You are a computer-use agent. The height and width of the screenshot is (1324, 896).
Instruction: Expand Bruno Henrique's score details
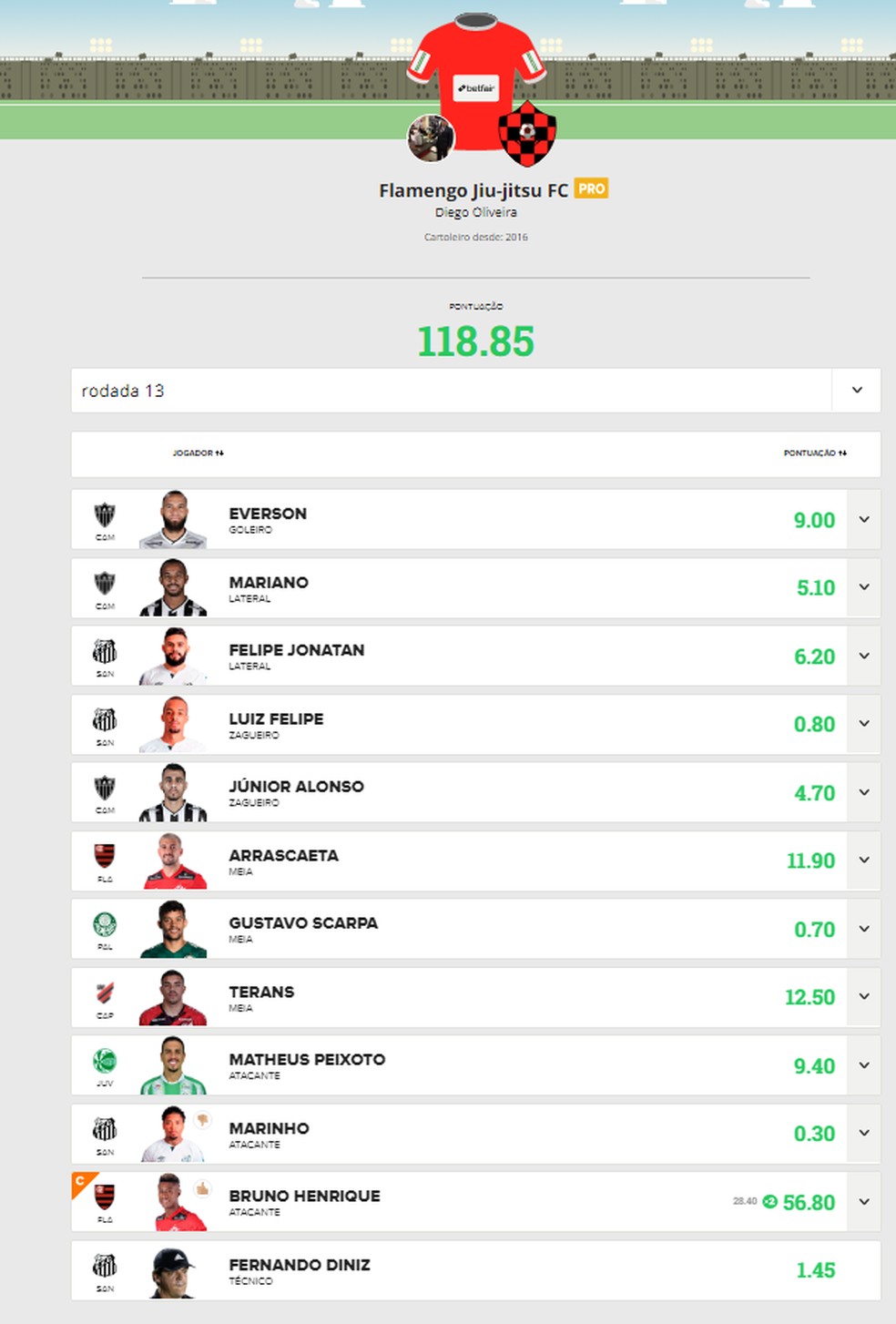click(863, 1202)
